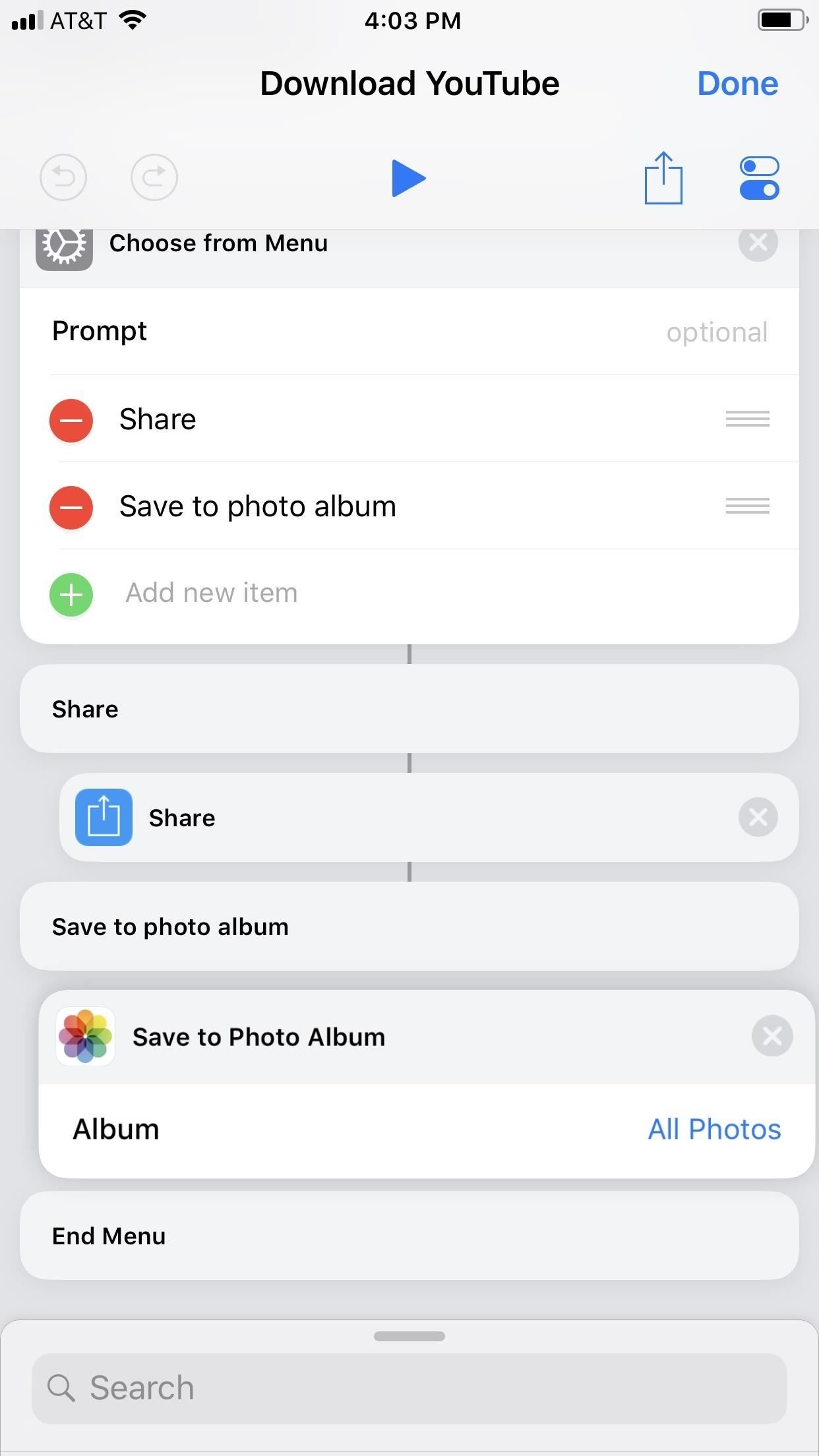Undo the last edit
Screen dimensions: 819x1456
63,177
